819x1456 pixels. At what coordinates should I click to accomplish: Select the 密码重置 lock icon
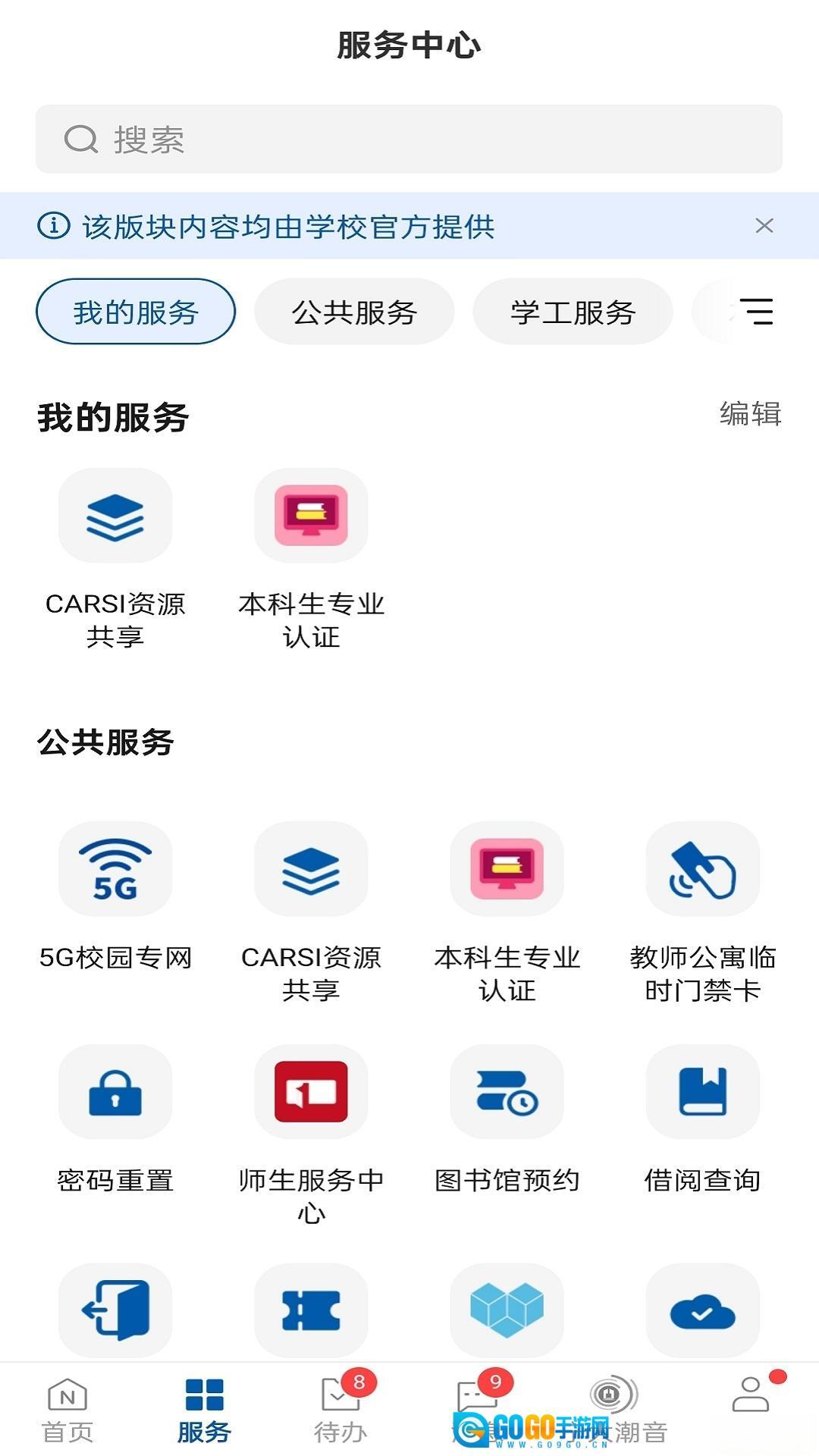coord(115,1092)
